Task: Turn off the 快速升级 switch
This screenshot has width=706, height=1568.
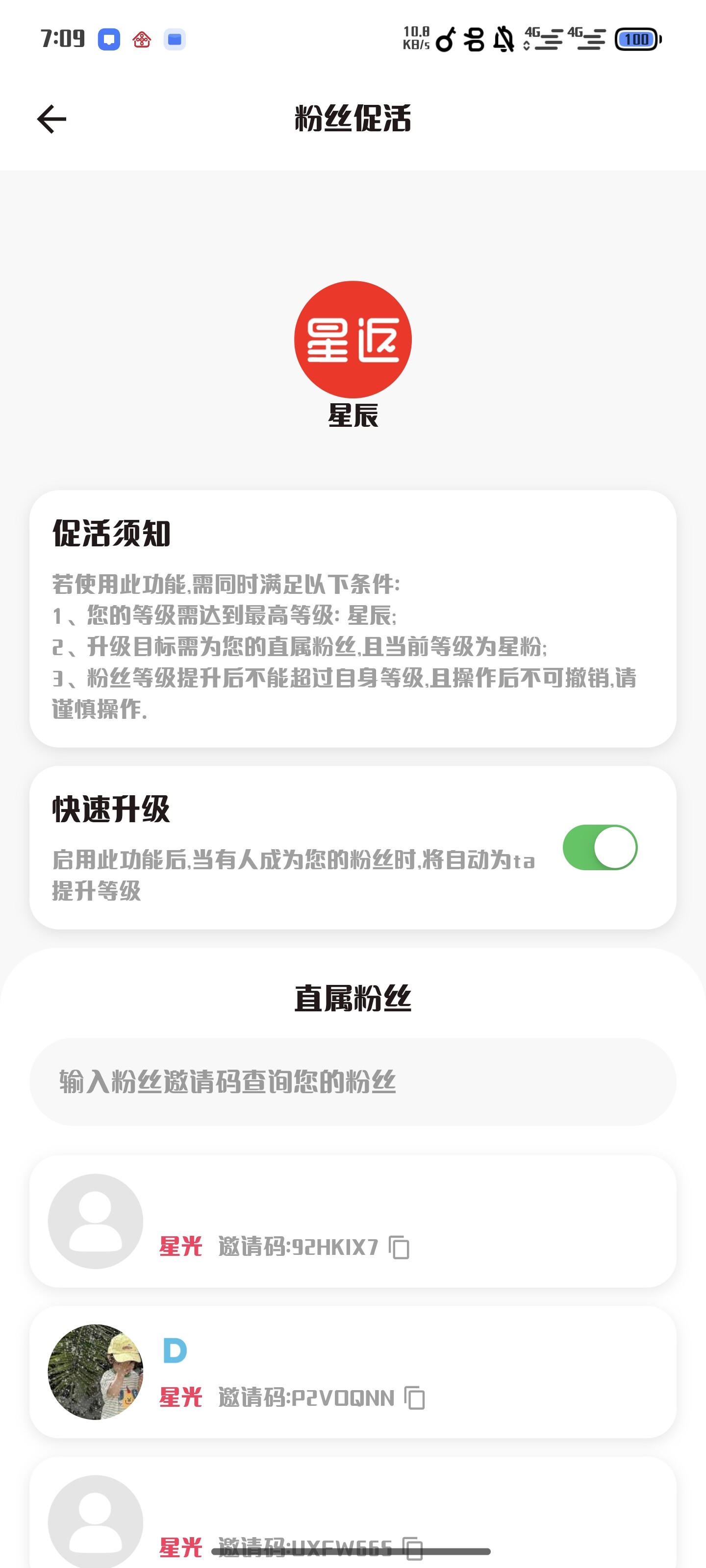Action: coord(600,847)
